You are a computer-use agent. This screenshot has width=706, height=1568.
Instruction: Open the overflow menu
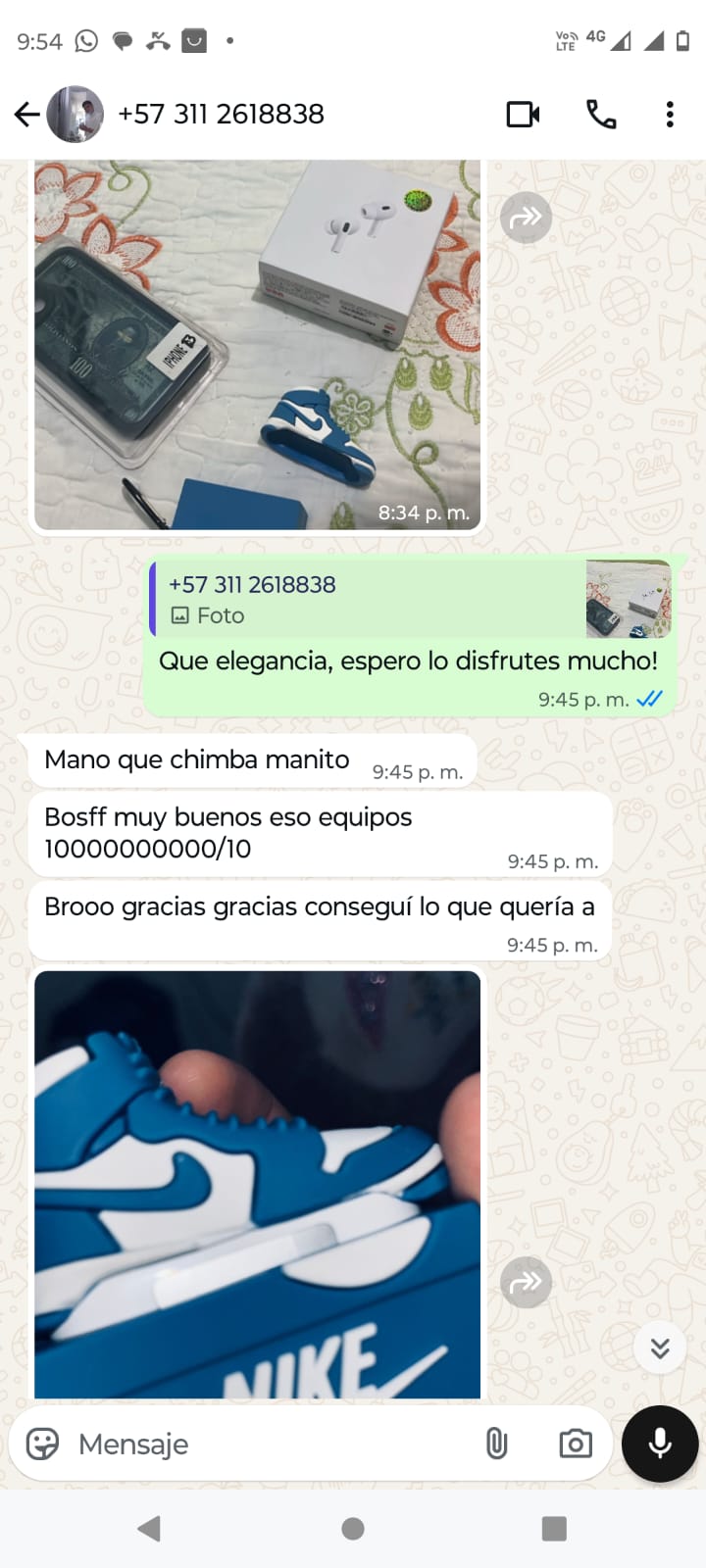point(670,115)
